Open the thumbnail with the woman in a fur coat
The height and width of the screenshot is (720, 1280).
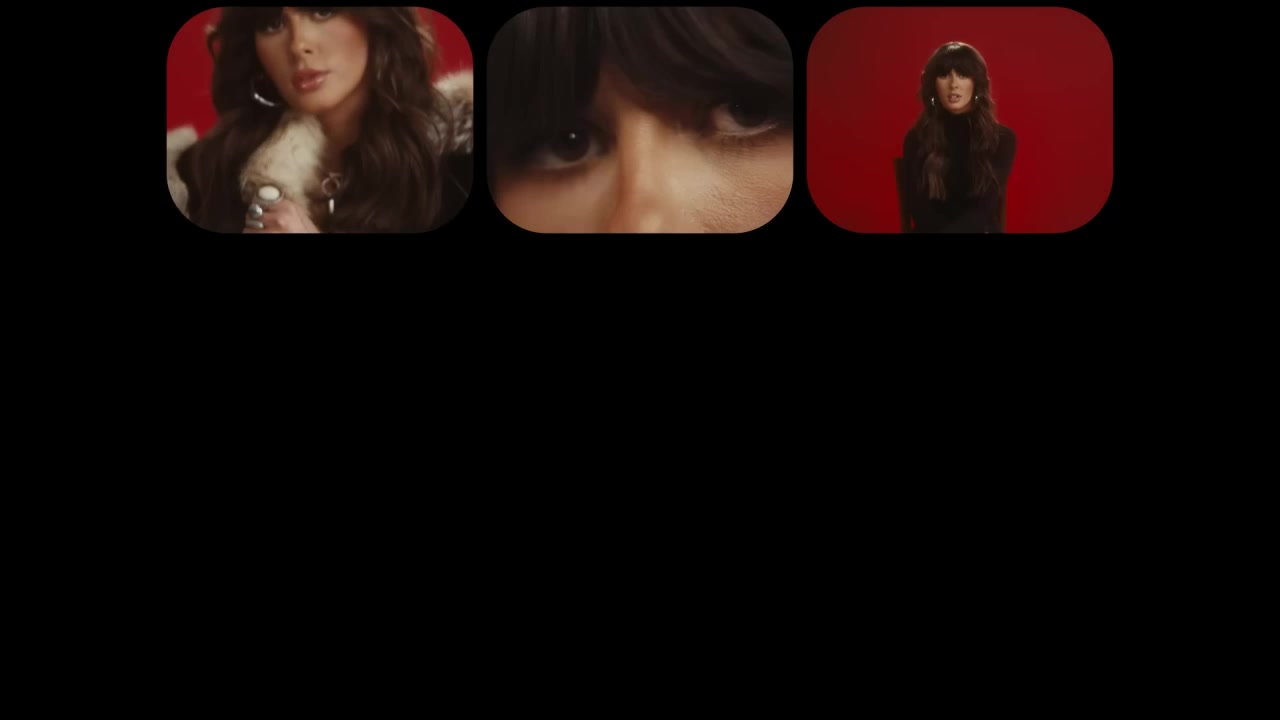point(320,120)
